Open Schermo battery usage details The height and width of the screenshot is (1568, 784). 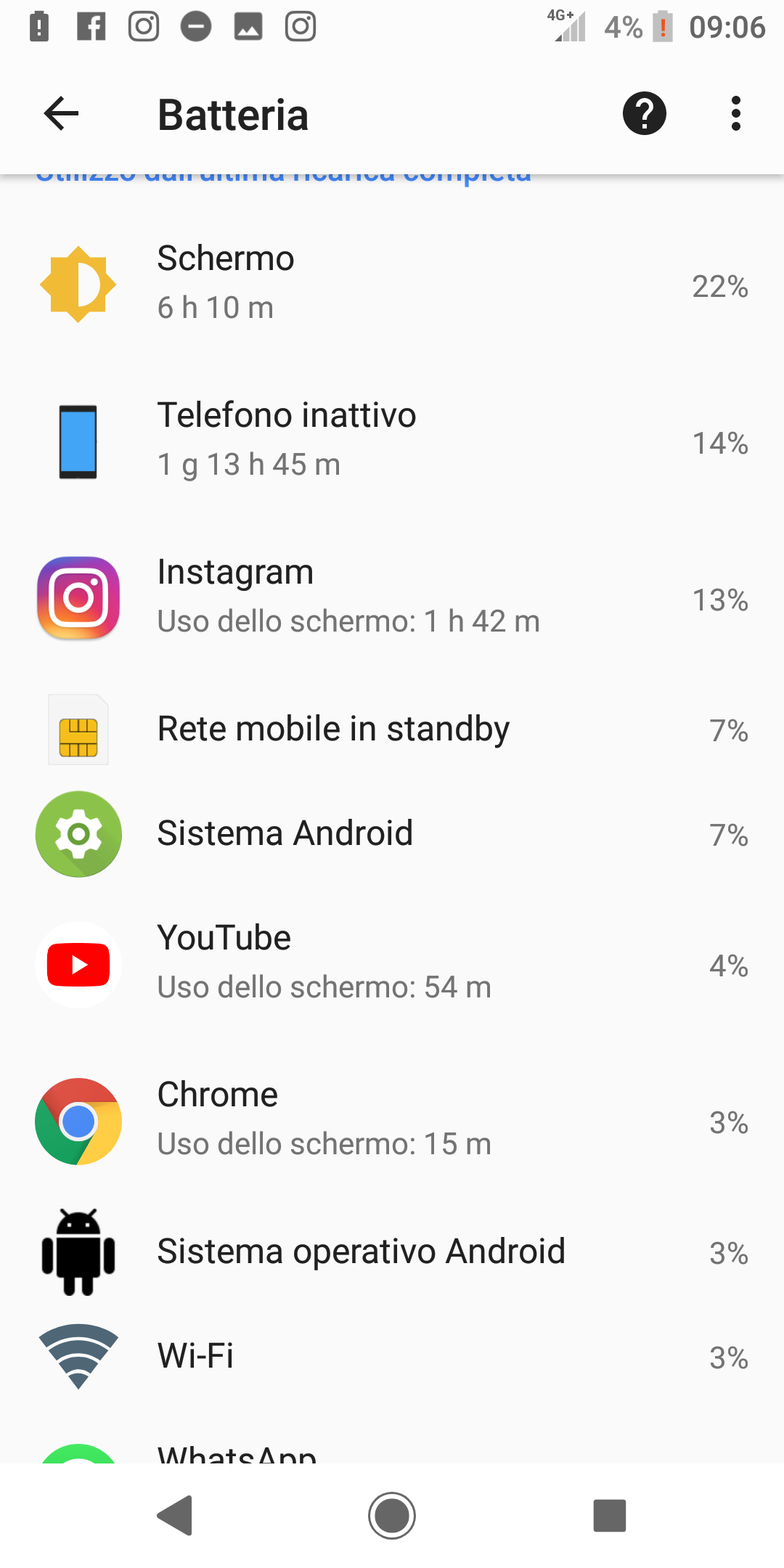click(x=392, y=284)
